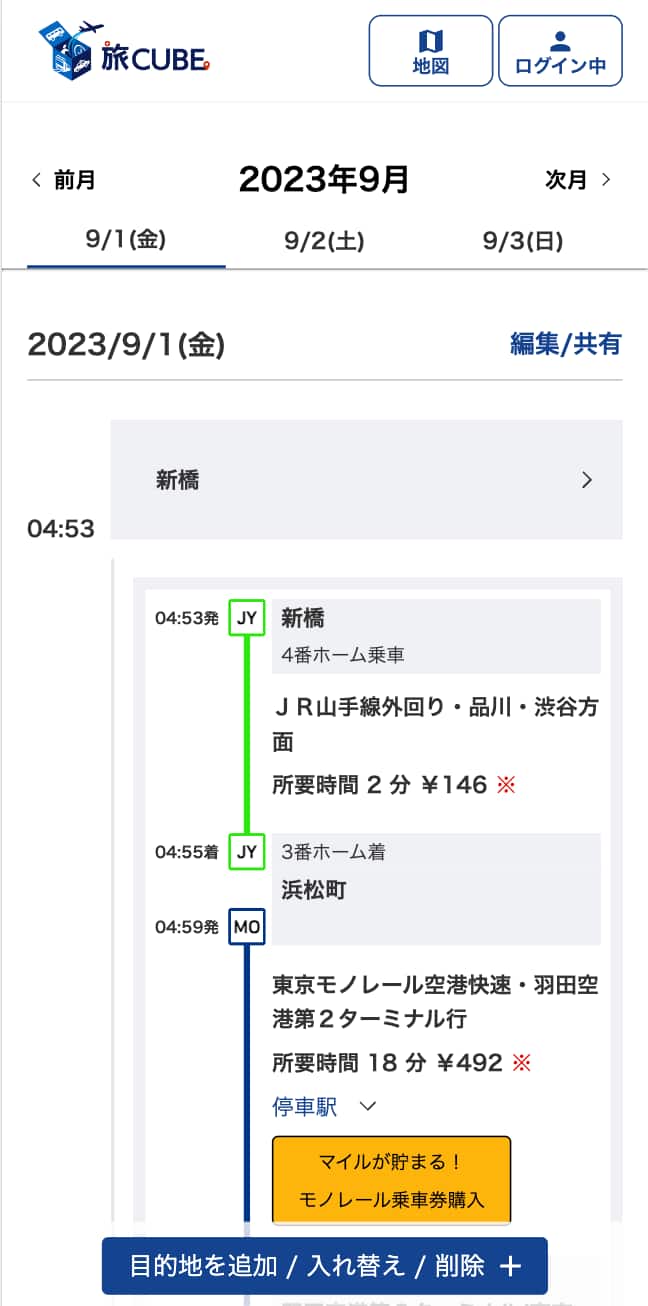
Task: Tap the 旅CUBE logo to go home
Action: [124, 51]
